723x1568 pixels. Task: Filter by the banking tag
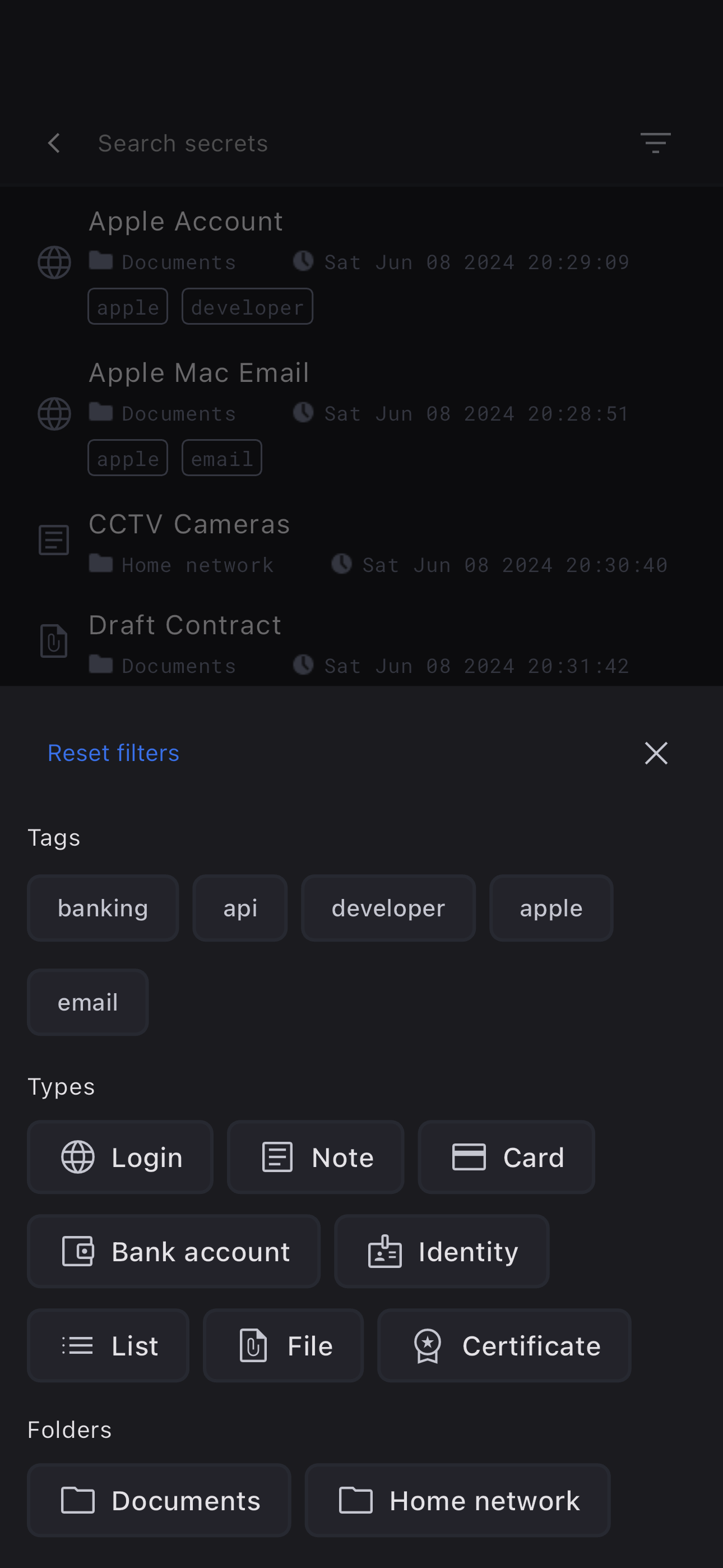pyautogui.click(x=103, y=908)
